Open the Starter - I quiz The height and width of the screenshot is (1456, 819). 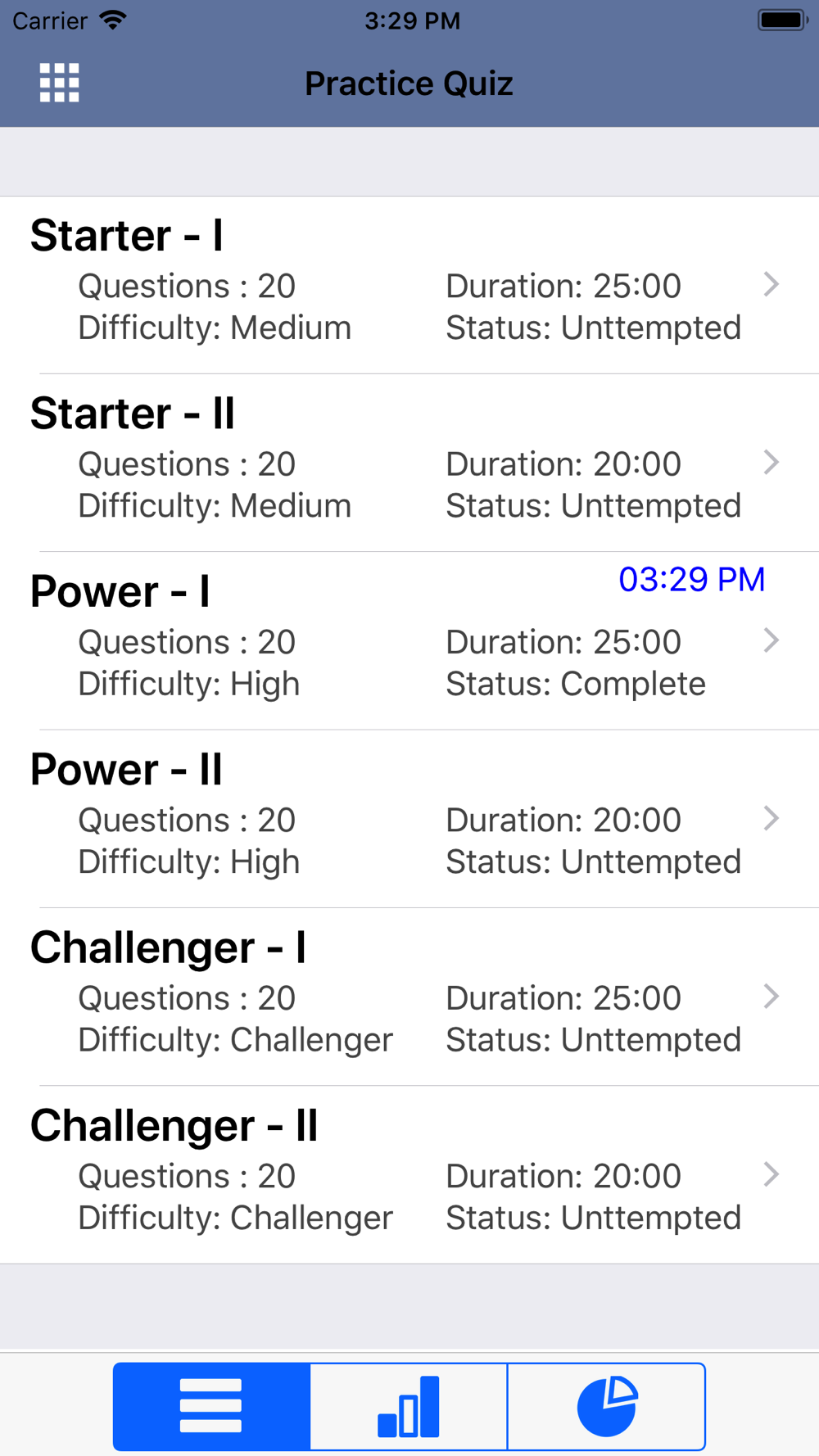click(x=409, y=285)
